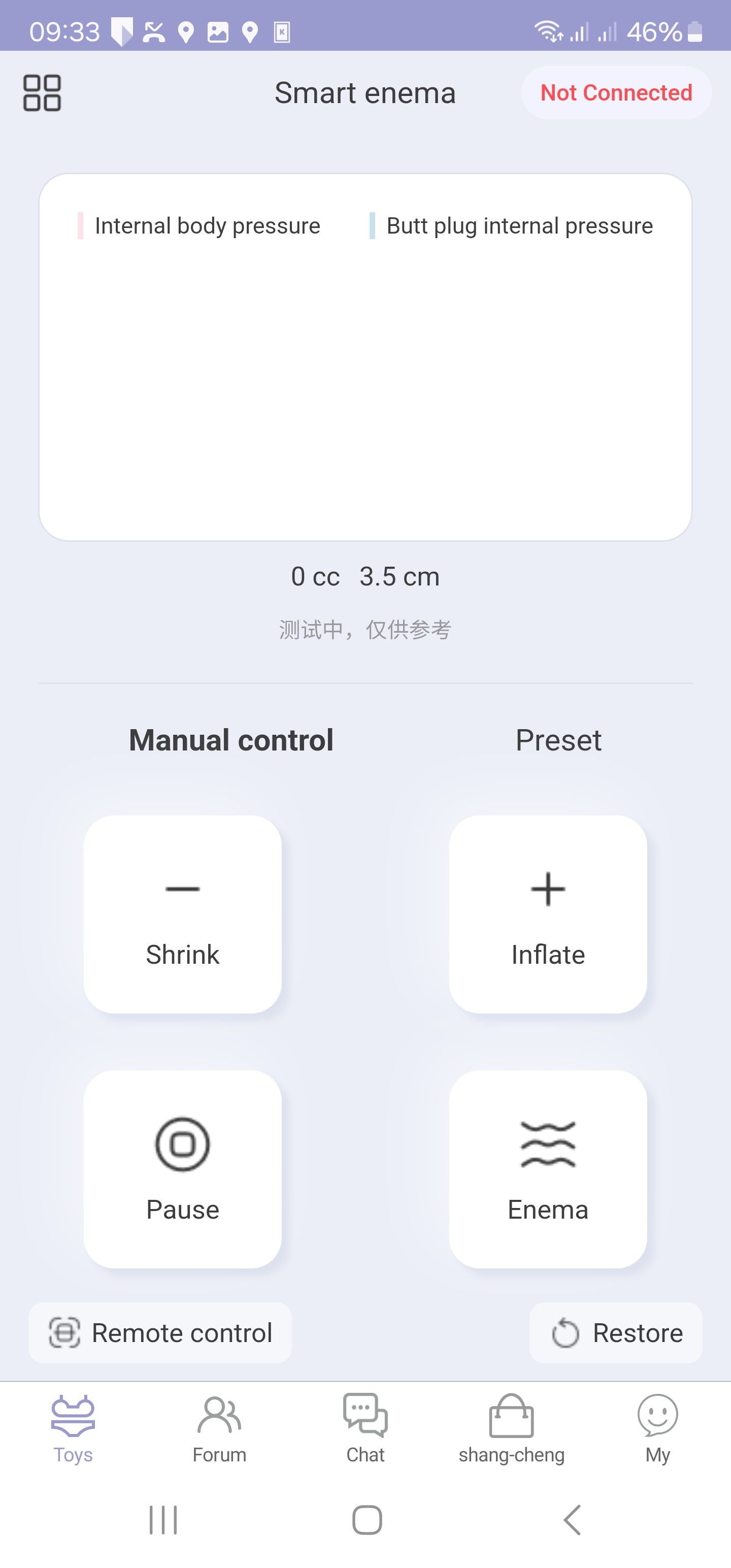Start the Enema function
Screen dimensions: 731x1568
548,1169
